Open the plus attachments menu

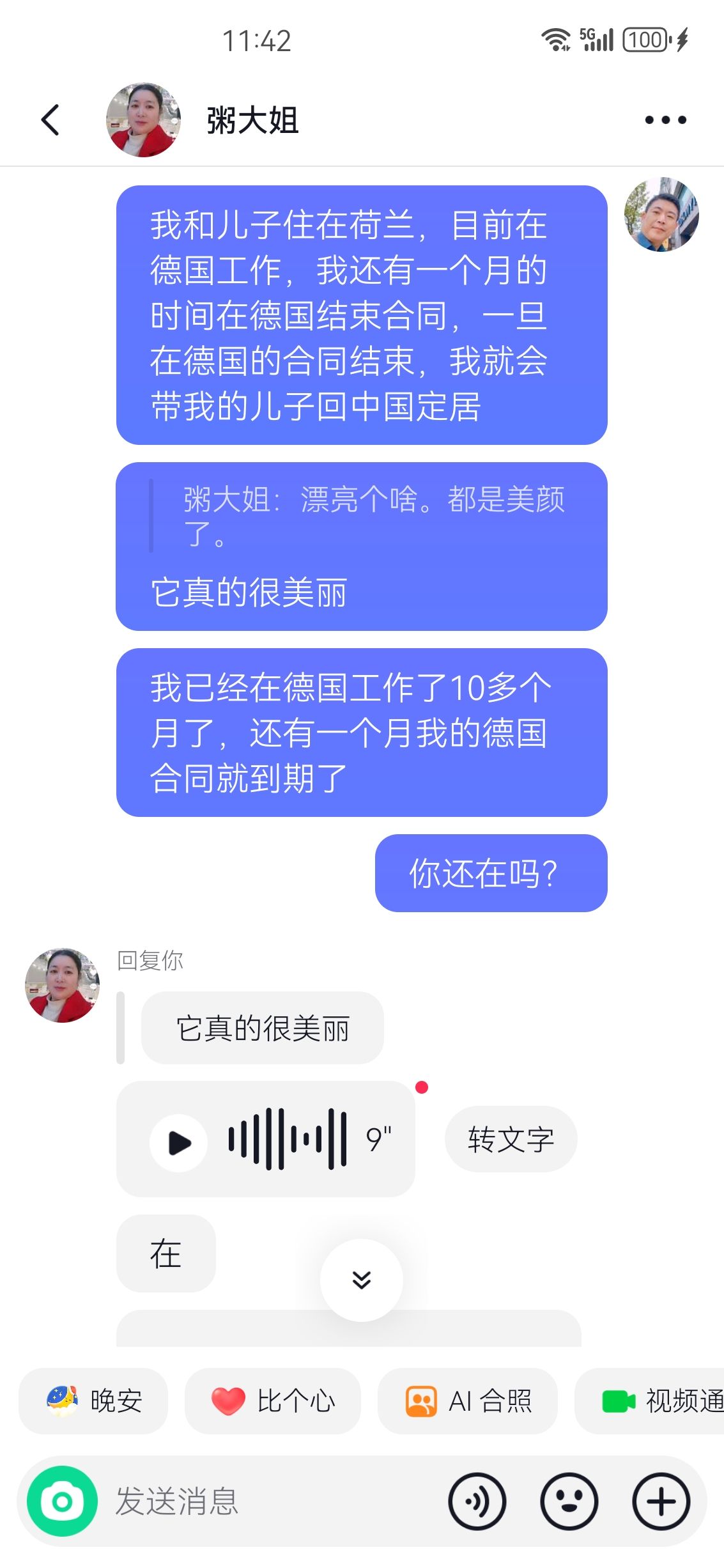click(x=661, y=1501)
